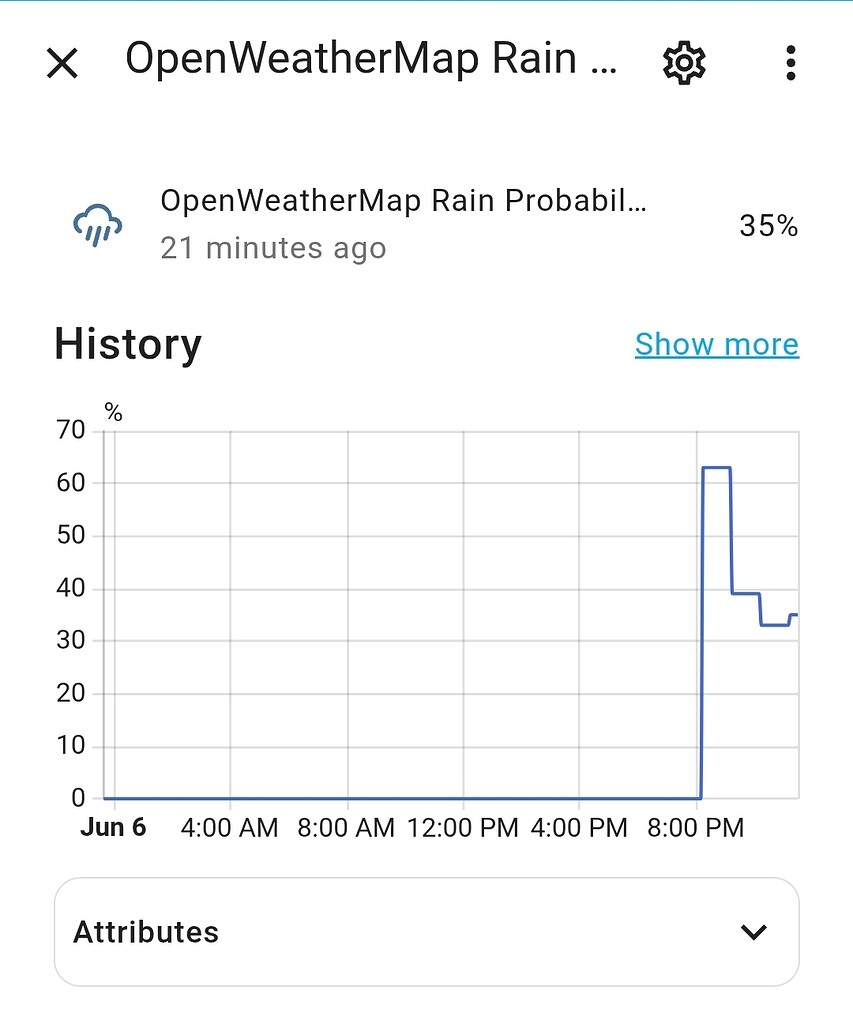The height and width of the screenshot is (1024, 853).
Task: Click the Jun 6 axis label
Action: pos(113,827)
